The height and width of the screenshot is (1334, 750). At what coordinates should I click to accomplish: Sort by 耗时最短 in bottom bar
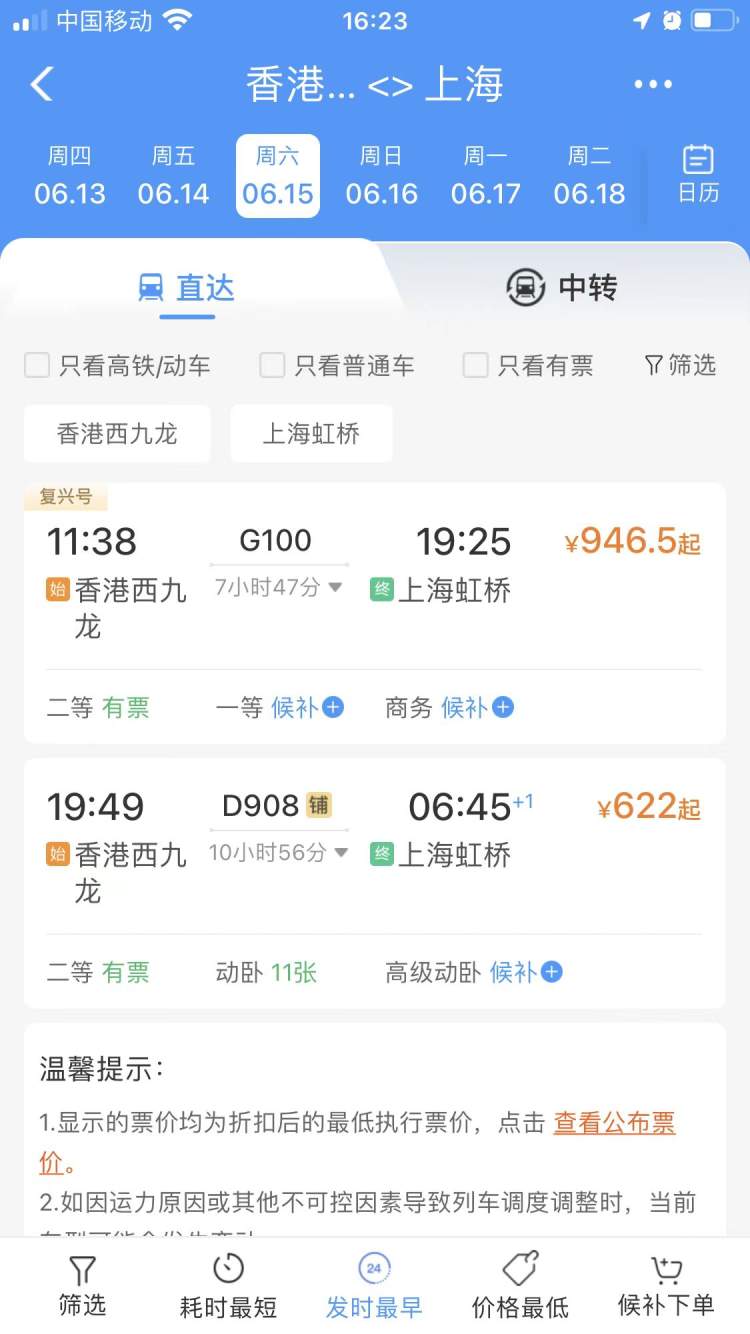tap(228, 1287)
